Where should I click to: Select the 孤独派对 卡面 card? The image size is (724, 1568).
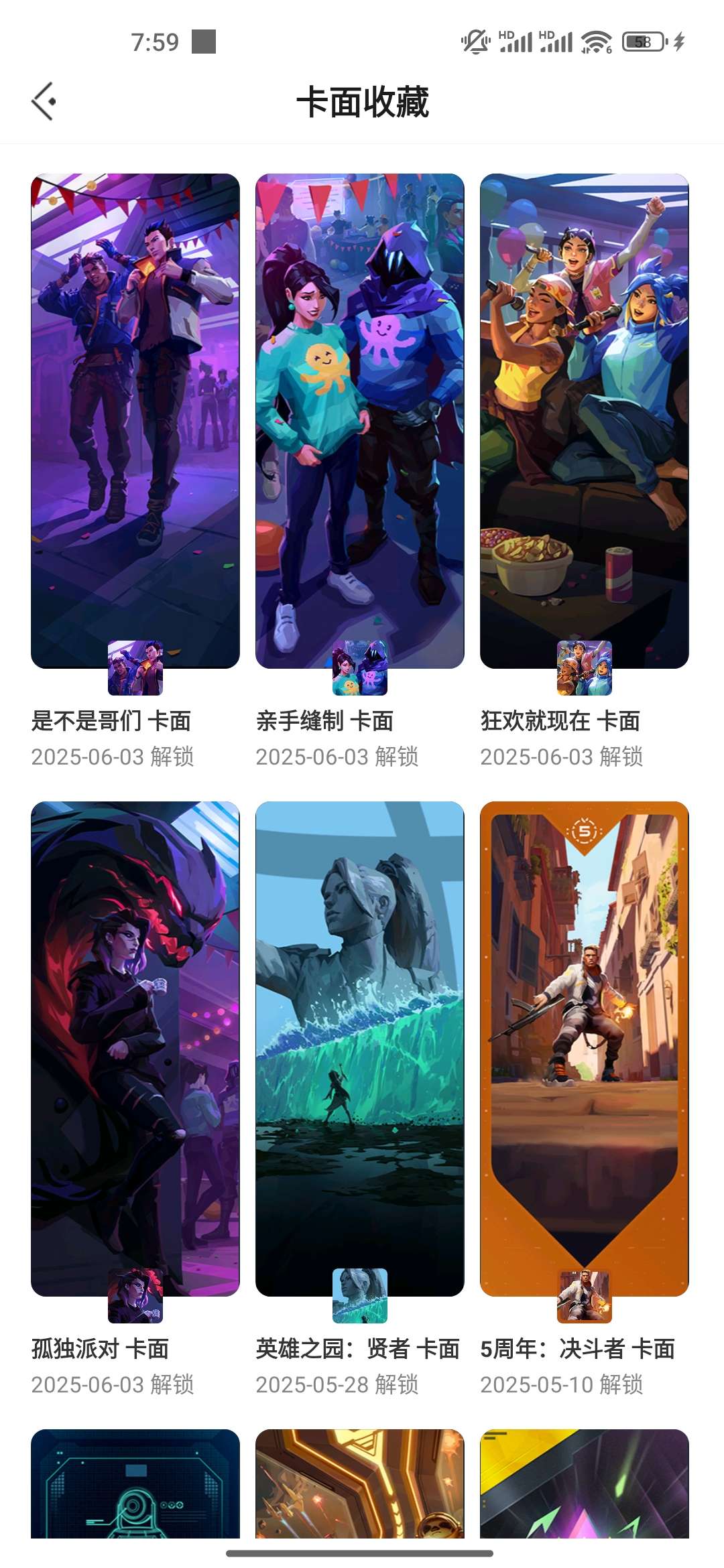(135, 1049)
